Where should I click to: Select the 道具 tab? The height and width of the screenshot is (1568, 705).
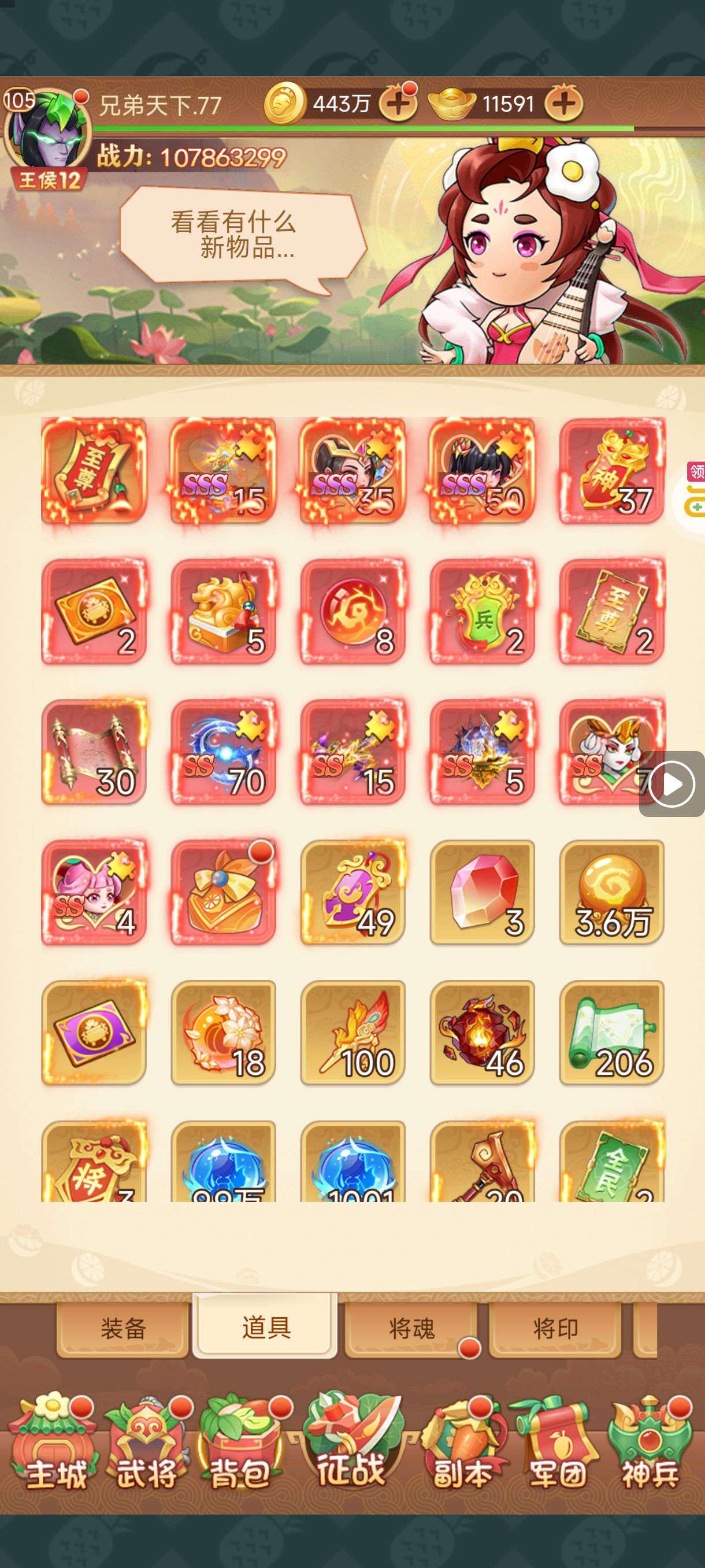coord(265,1327)
